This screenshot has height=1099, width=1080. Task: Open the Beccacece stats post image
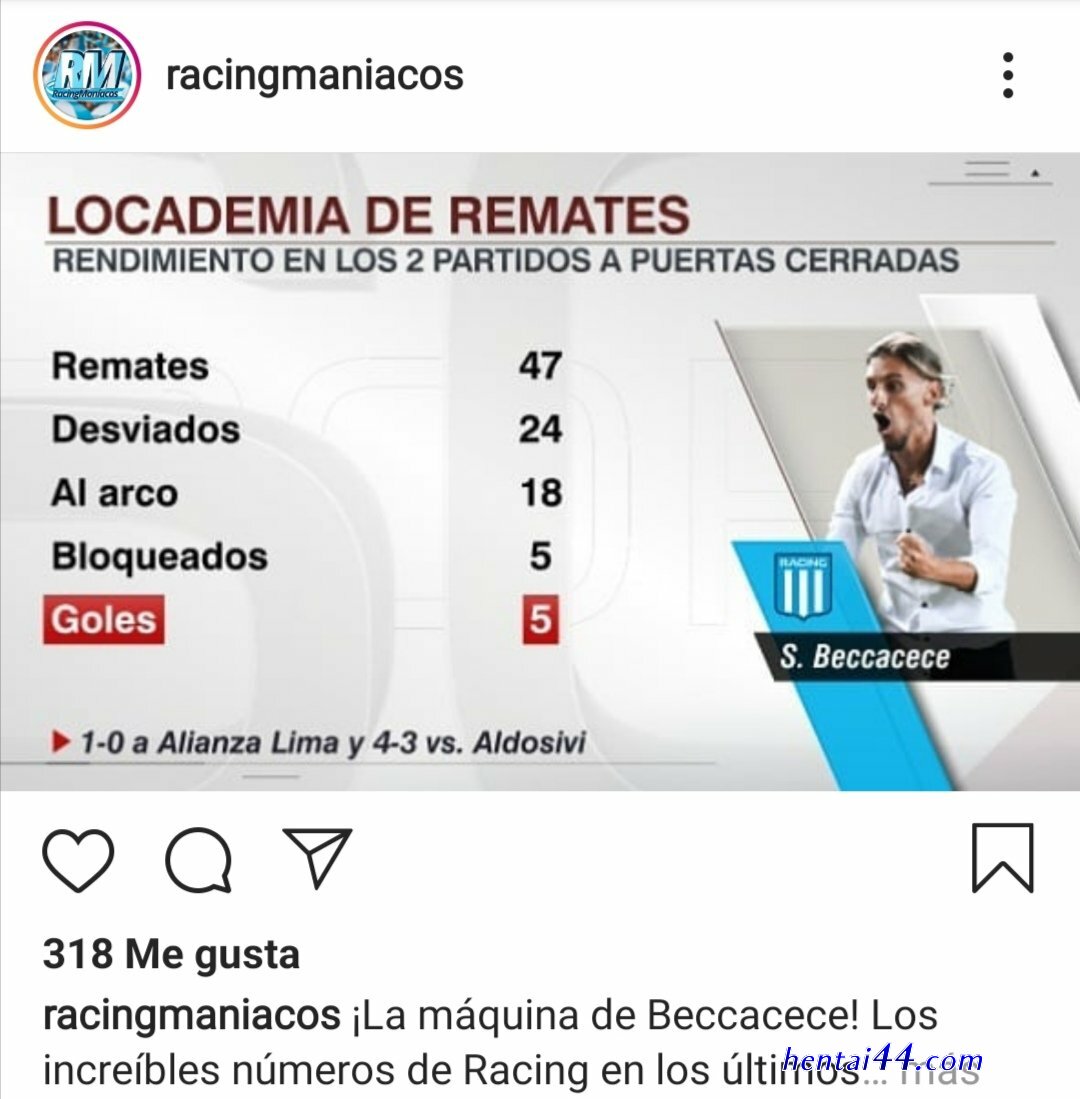pos(540,472)
